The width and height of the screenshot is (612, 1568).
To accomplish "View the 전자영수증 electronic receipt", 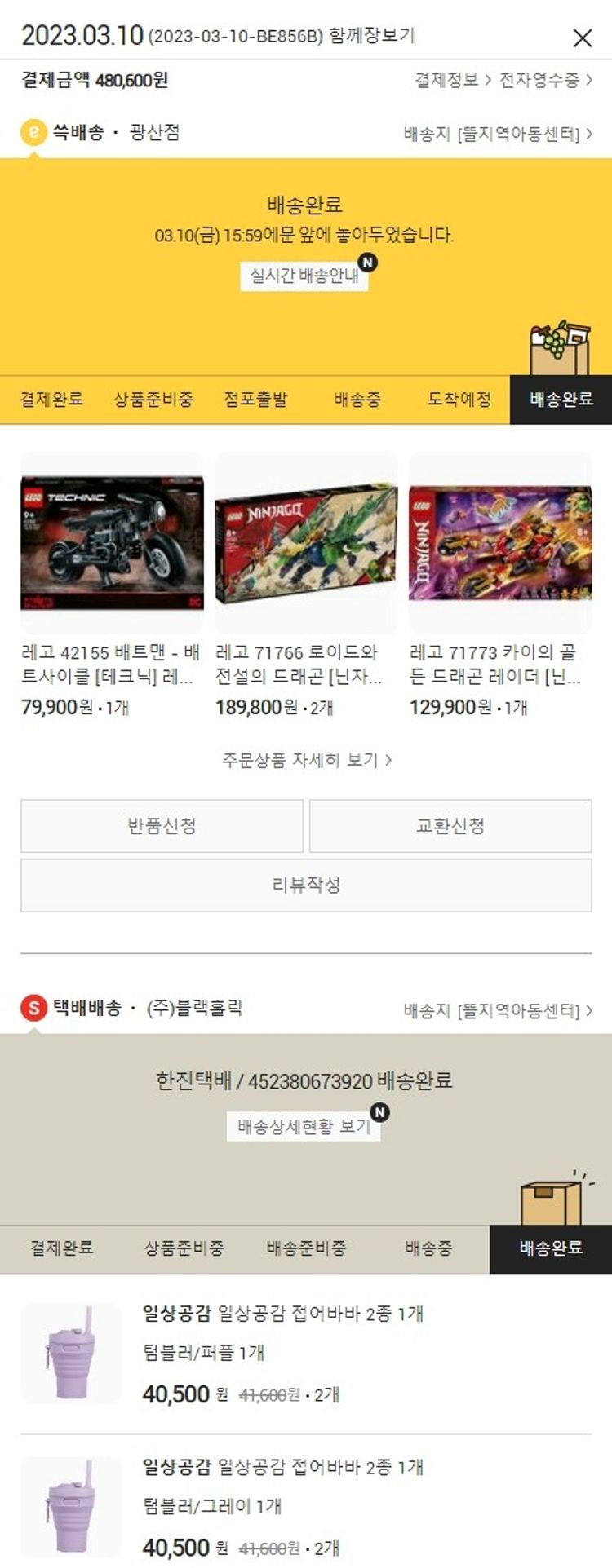I will click(x=545, y=80).
